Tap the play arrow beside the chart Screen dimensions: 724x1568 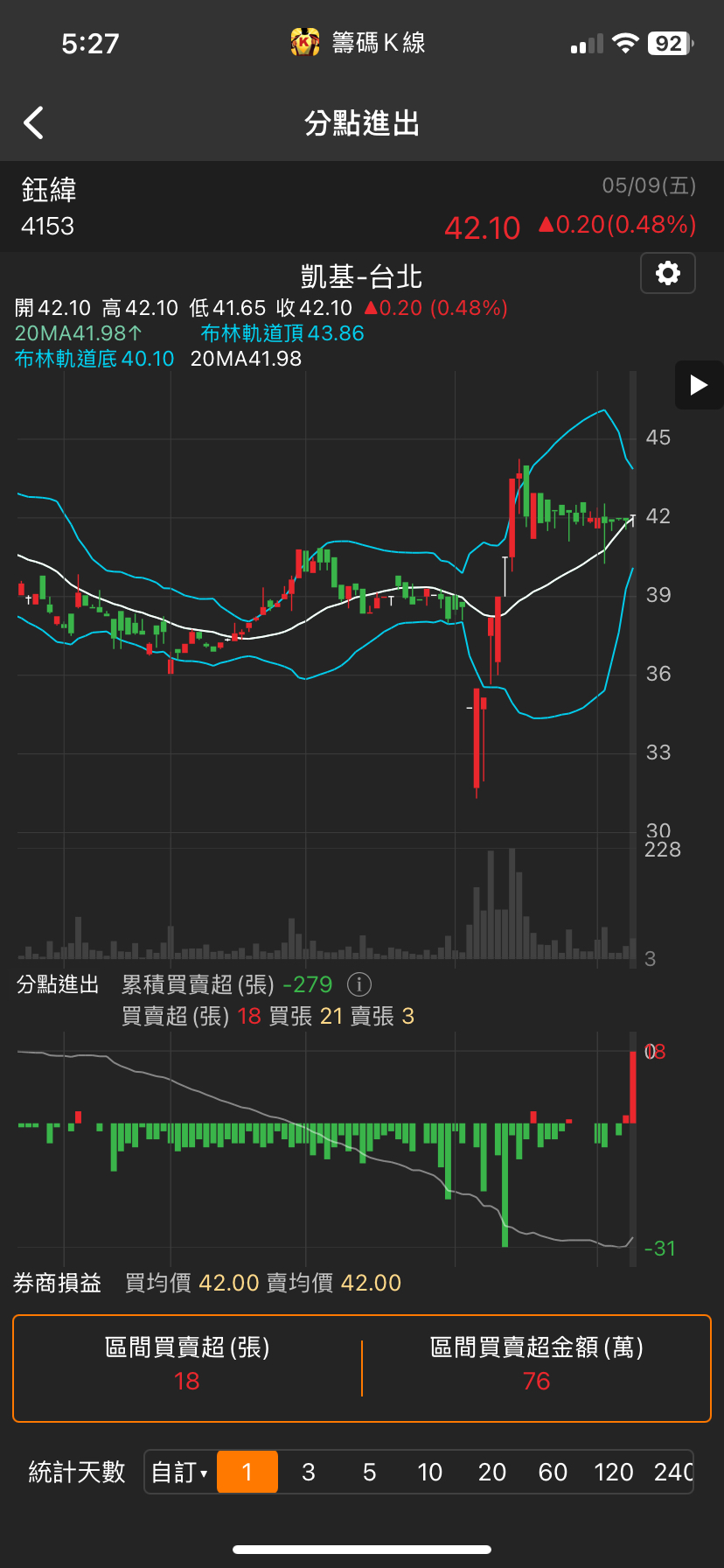tap(698, 385)
